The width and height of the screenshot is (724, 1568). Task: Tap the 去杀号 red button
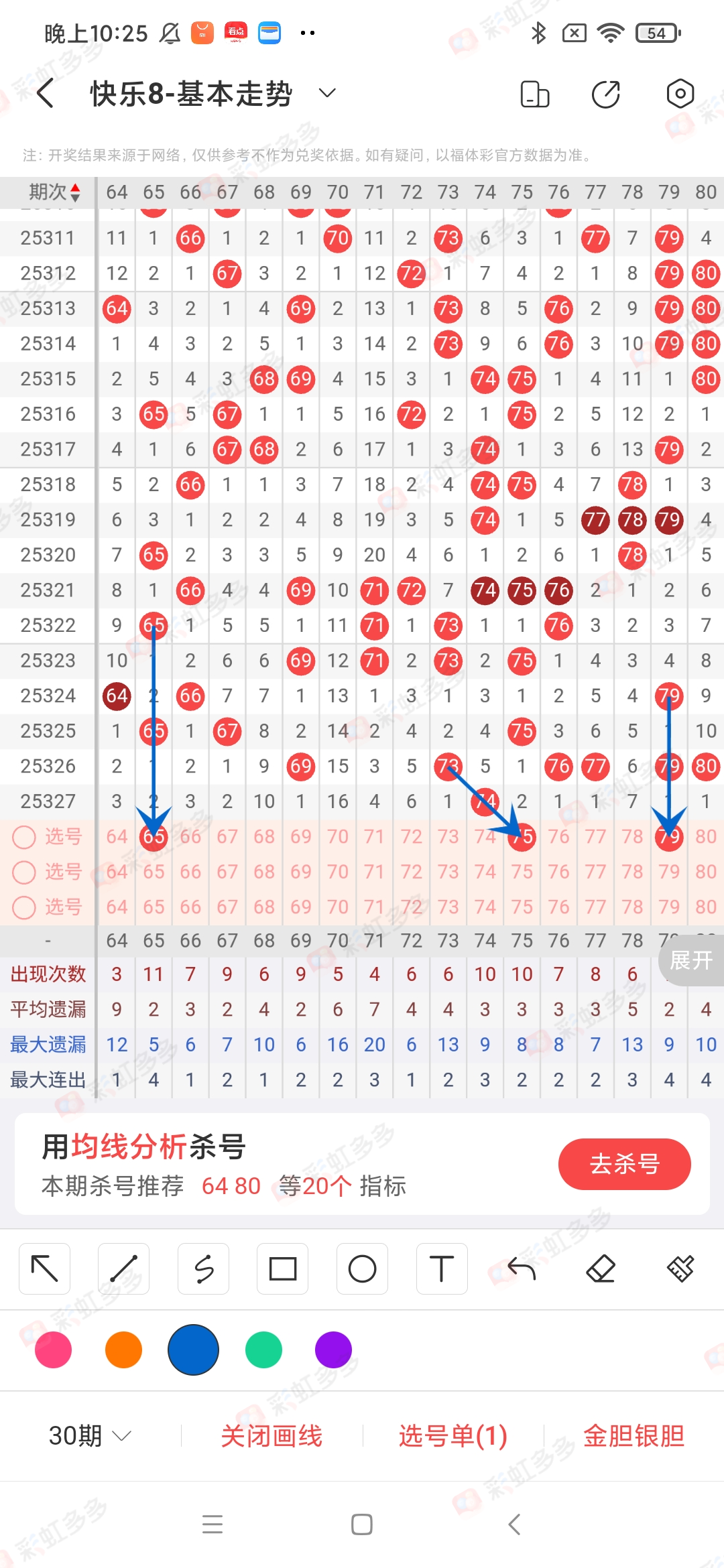tap(624, 1164)
